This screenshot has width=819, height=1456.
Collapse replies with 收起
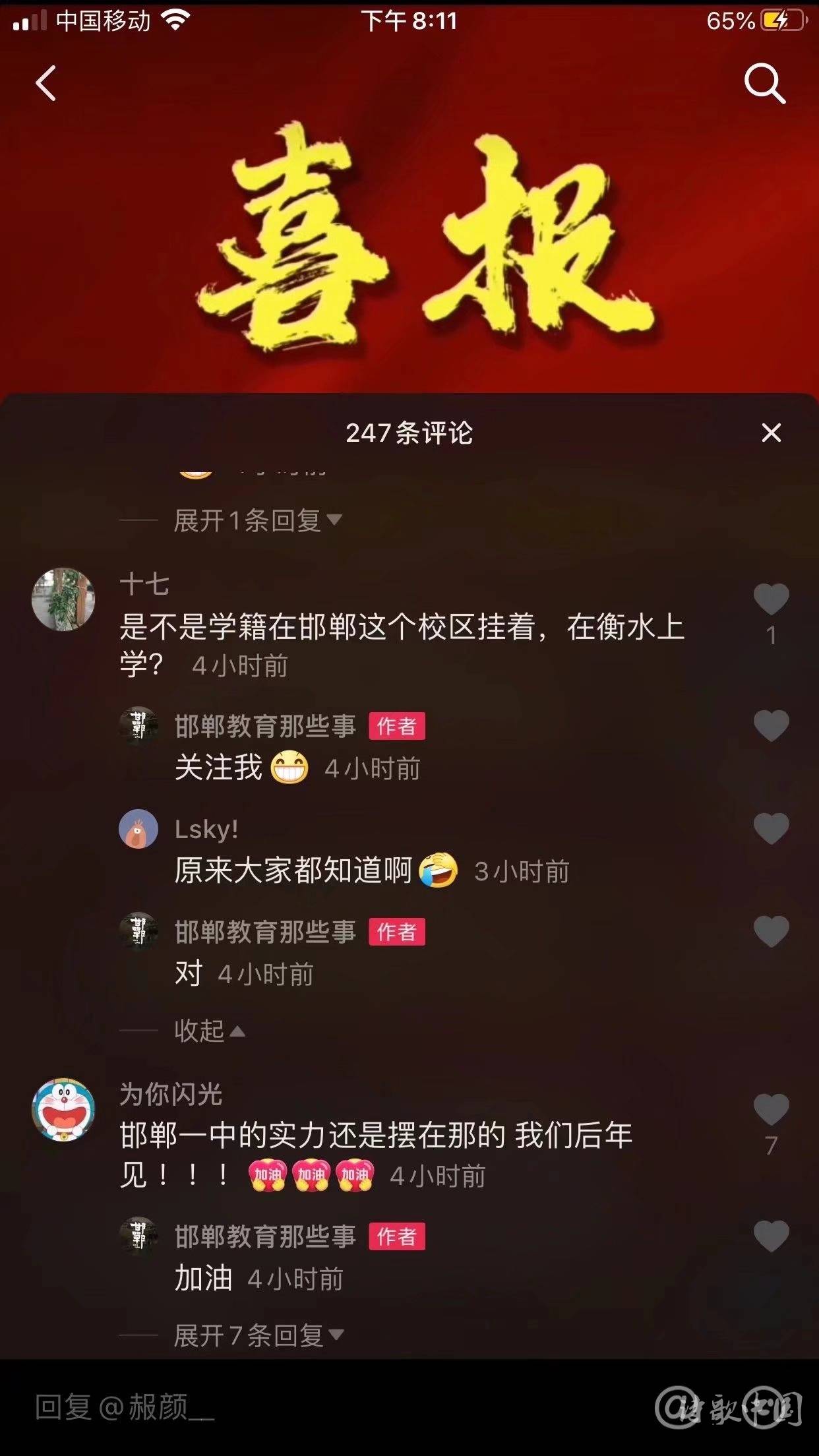pos(209,1031)
